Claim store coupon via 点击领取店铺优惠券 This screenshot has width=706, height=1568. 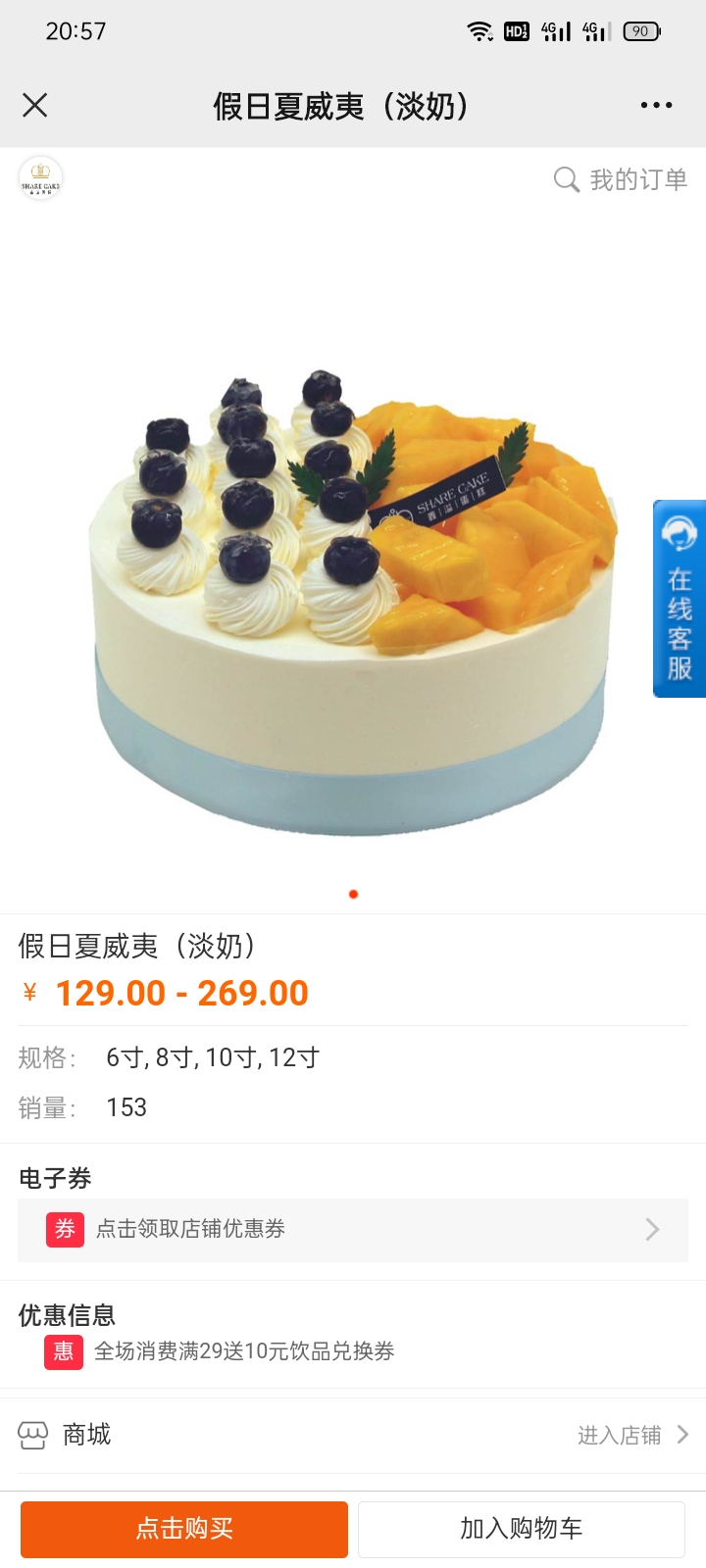click(353, 1229)
